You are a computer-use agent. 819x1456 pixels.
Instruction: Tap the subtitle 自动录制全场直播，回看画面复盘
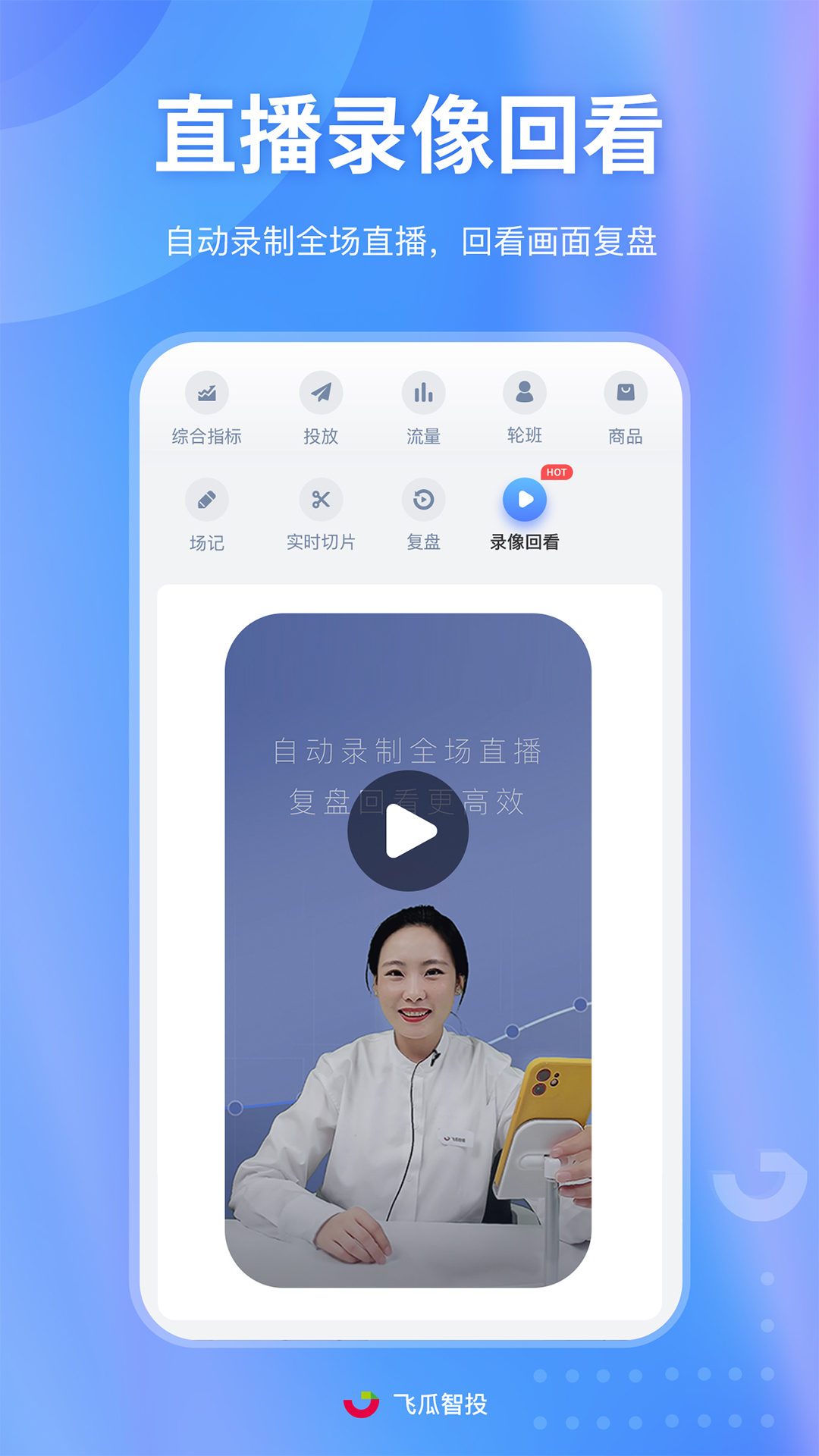pos(409,239)
